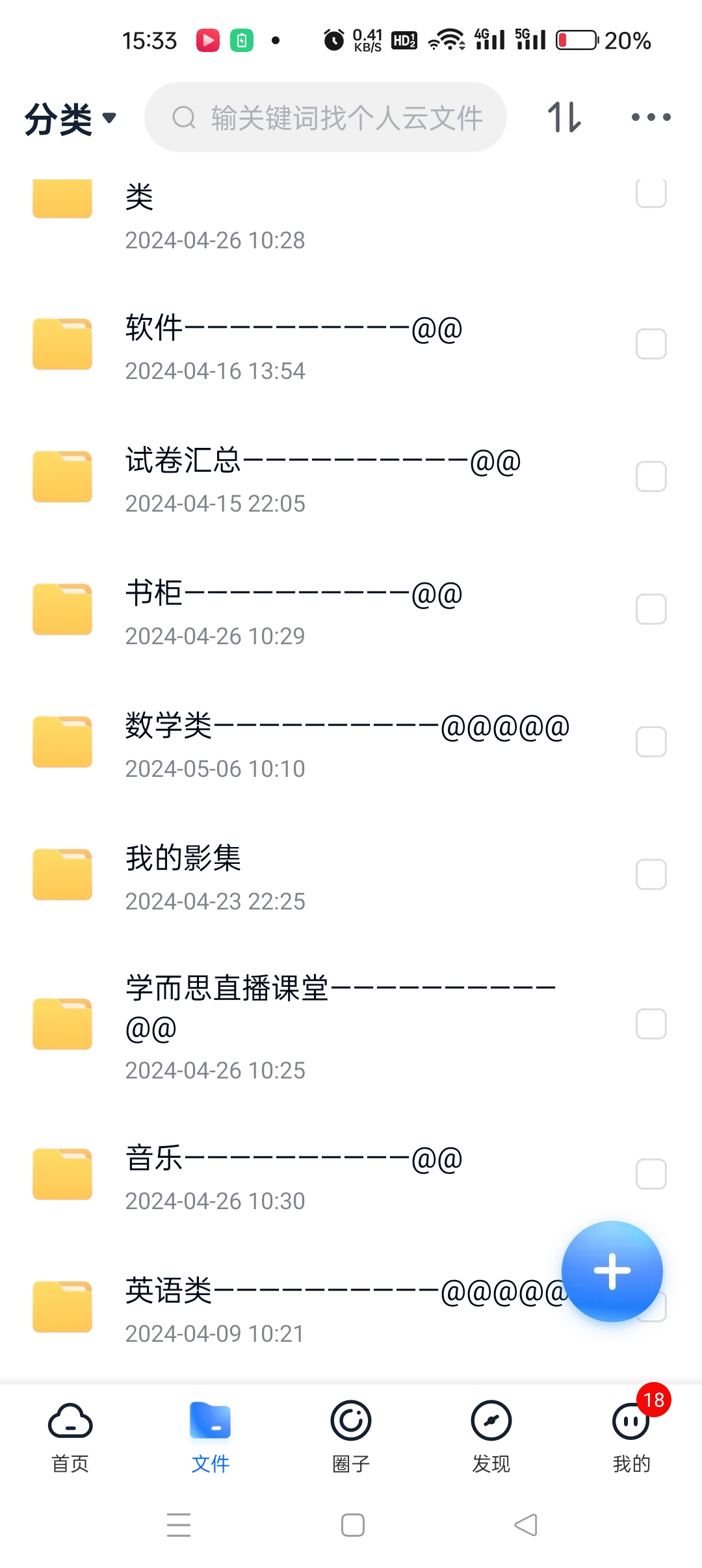Tap the system back button

[526, 1525]
